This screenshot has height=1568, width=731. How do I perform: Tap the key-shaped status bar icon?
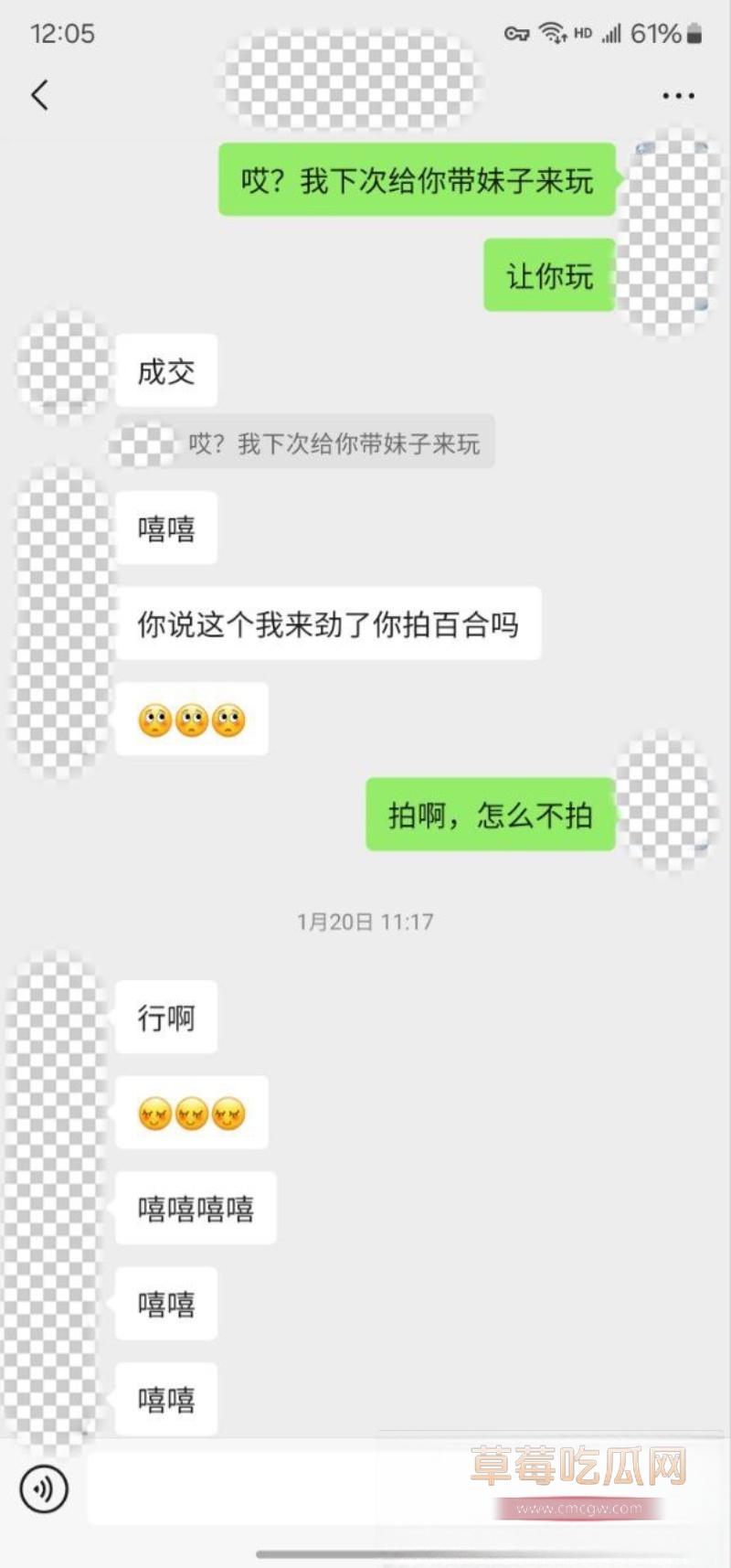coord(516,32)
